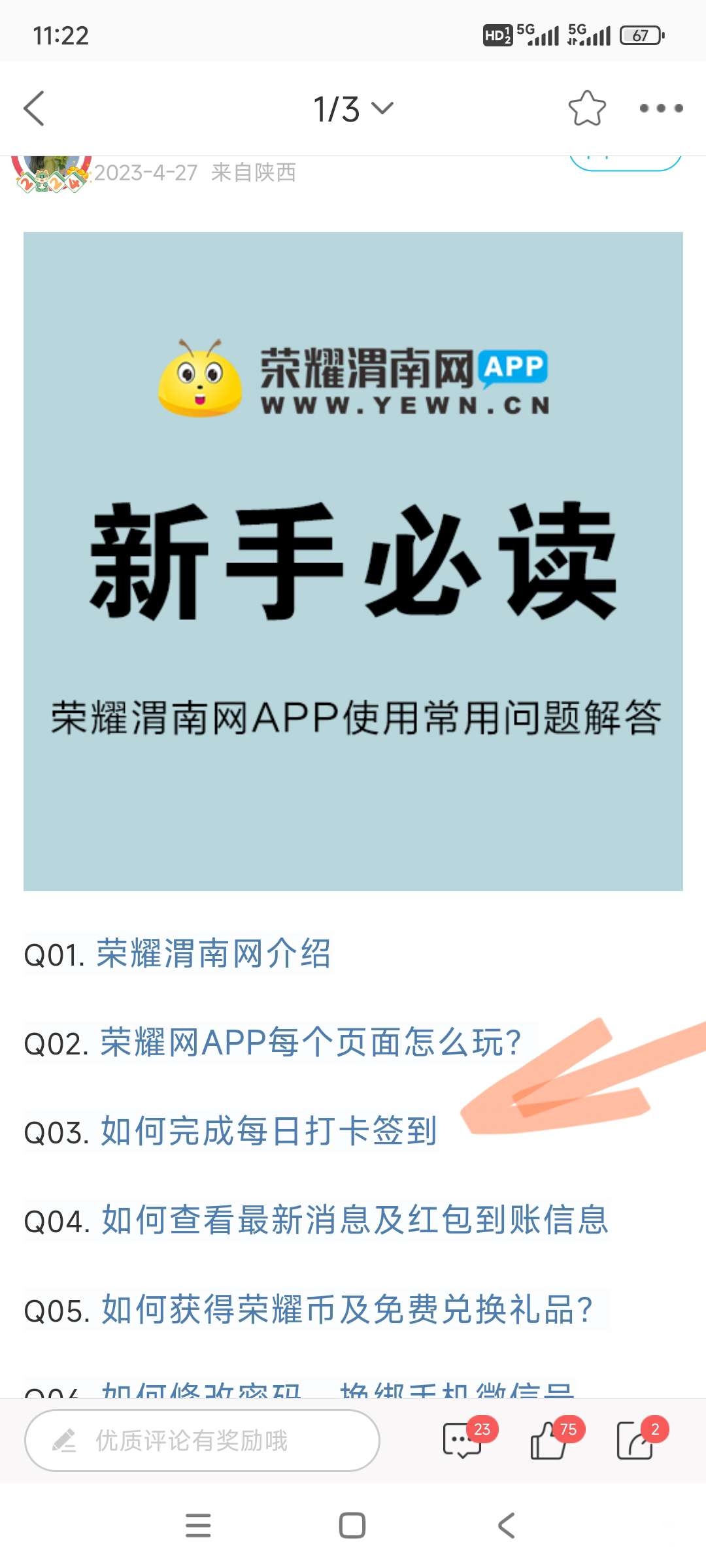Favorite this post with the star icon
Image resolution: width=706 pixels, height=1568 pixels.
click(x=586, y=108)
